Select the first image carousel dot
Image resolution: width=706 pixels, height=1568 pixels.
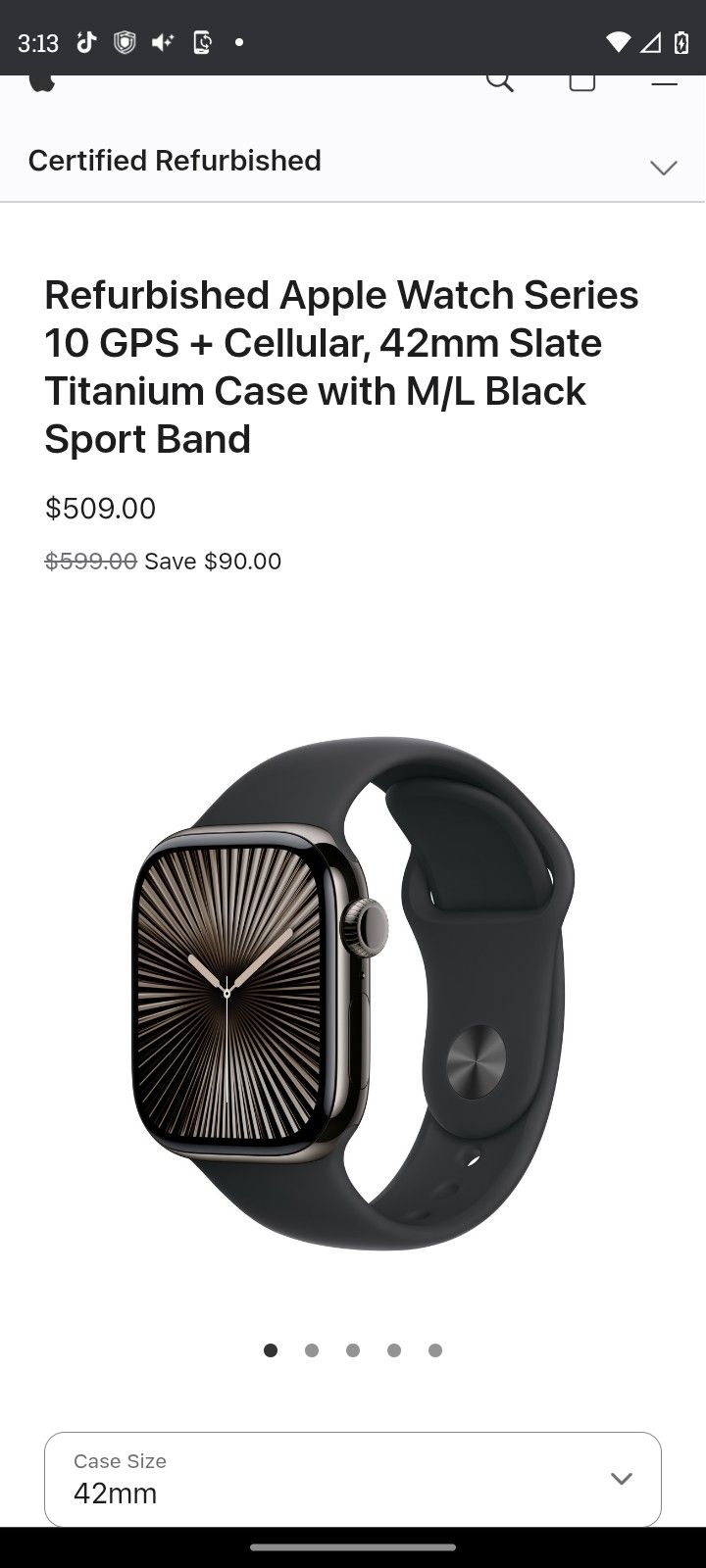271,1349
